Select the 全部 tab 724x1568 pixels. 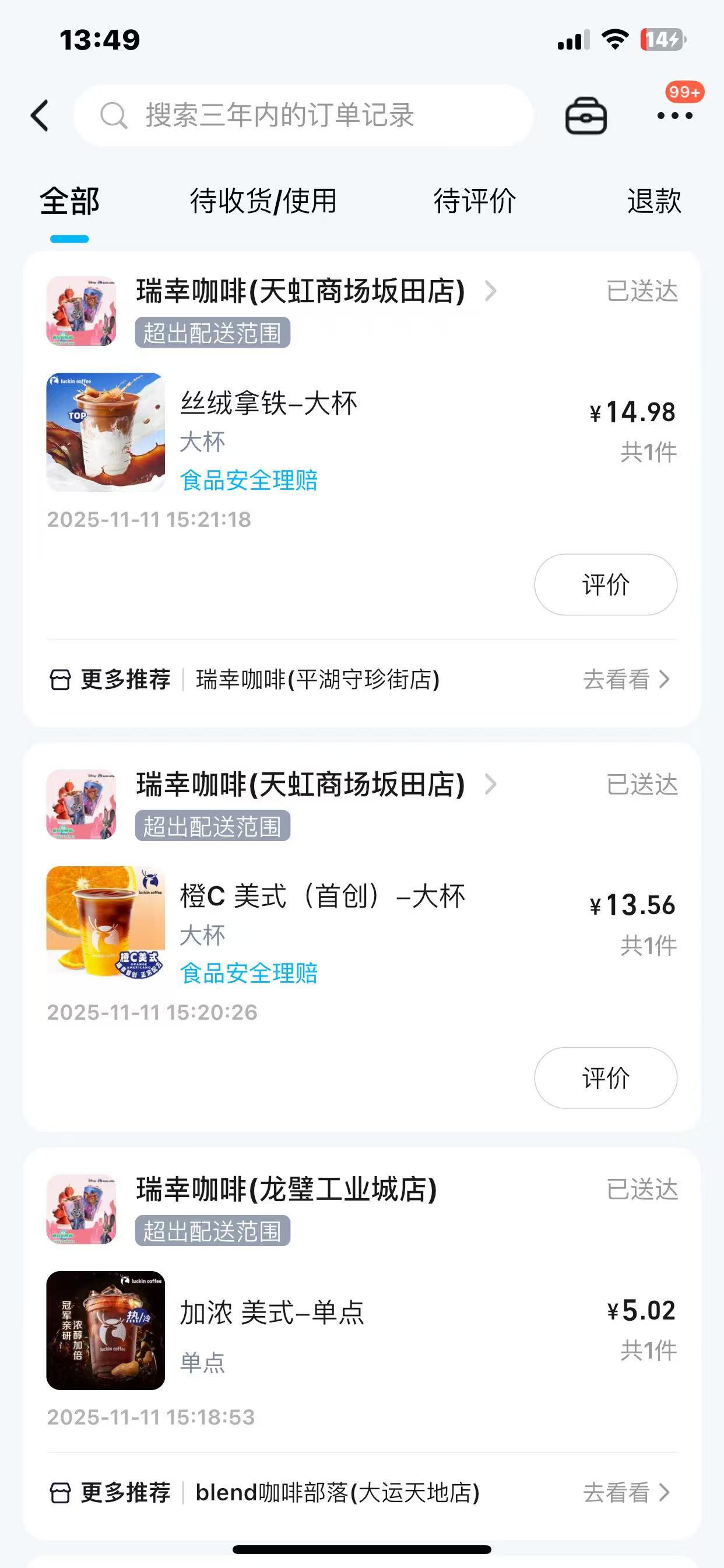69,201
